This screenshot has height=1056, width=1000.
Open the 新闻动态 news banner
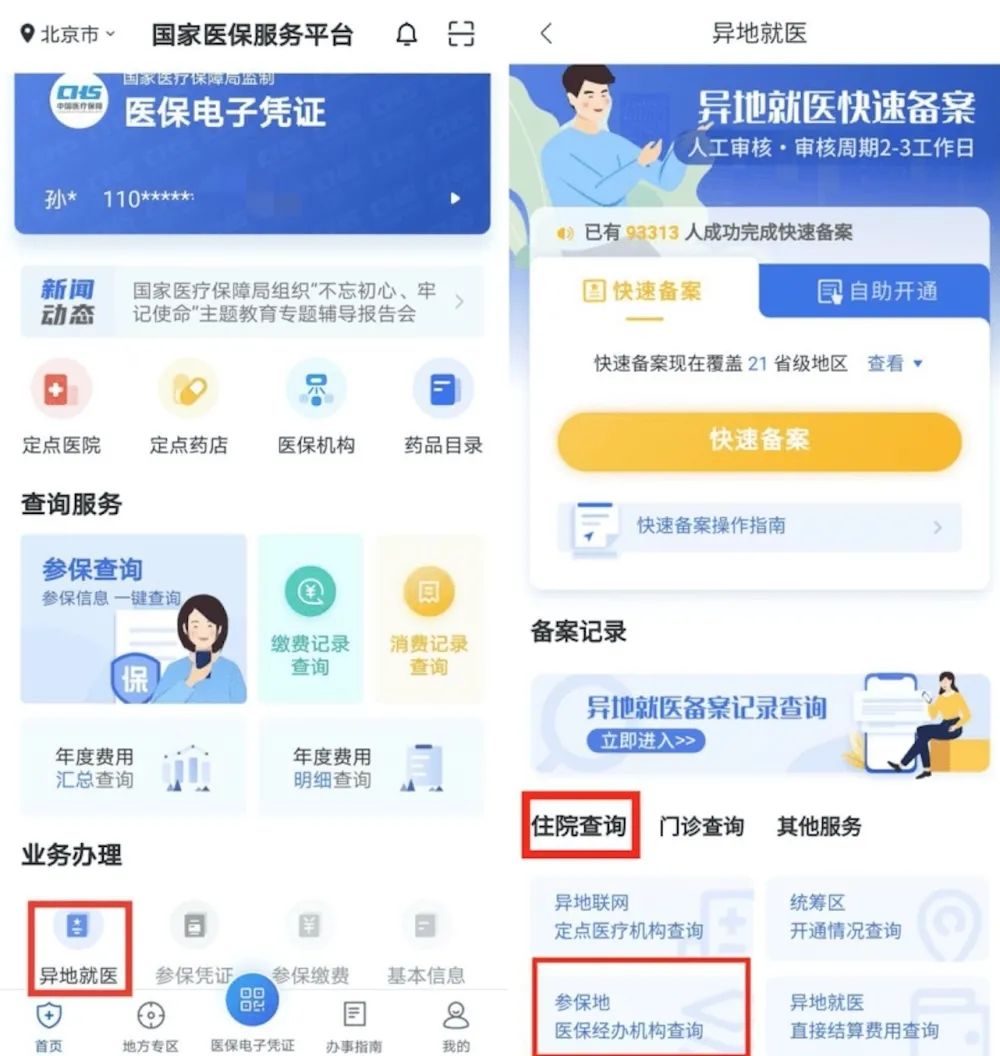click(252, 301)
